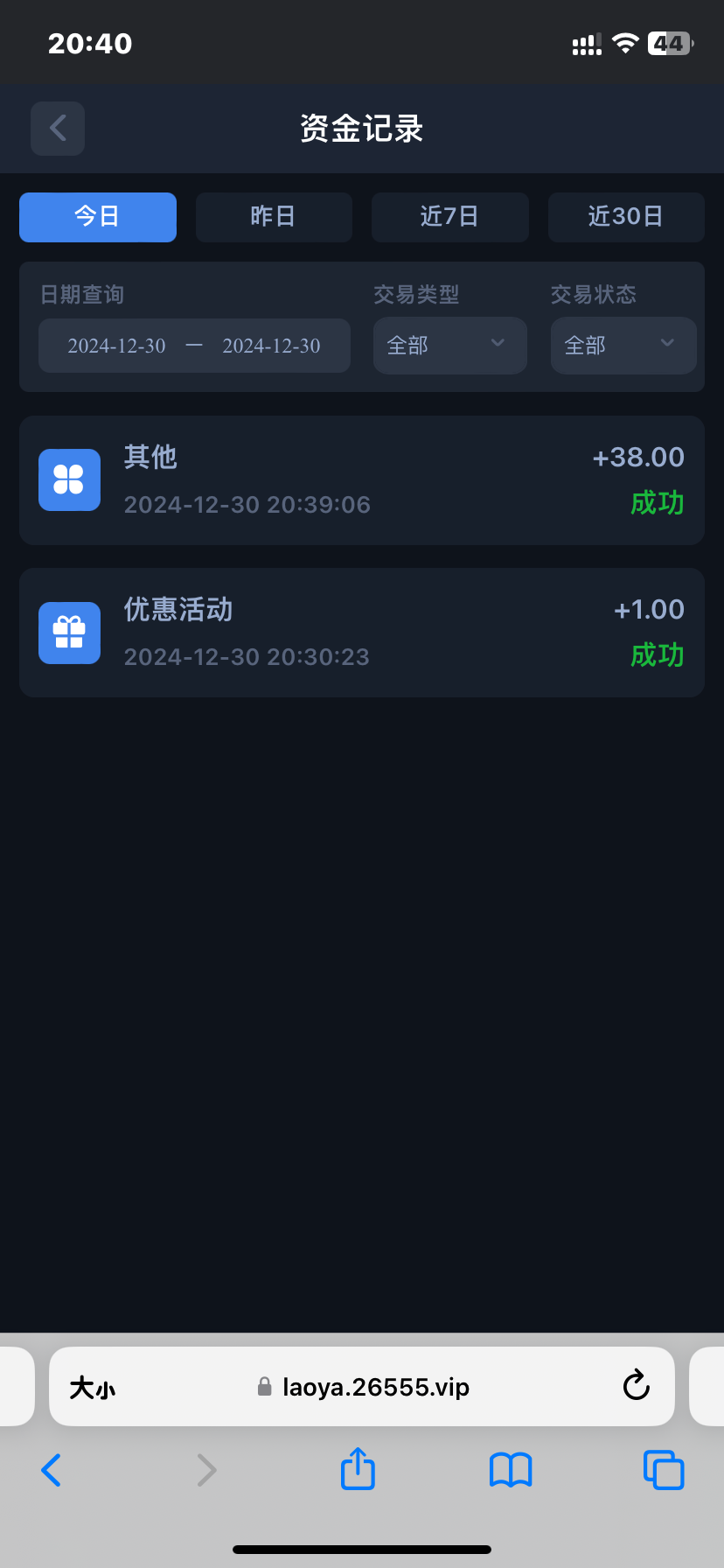Select the 今日 filter tab

(98, 217)
